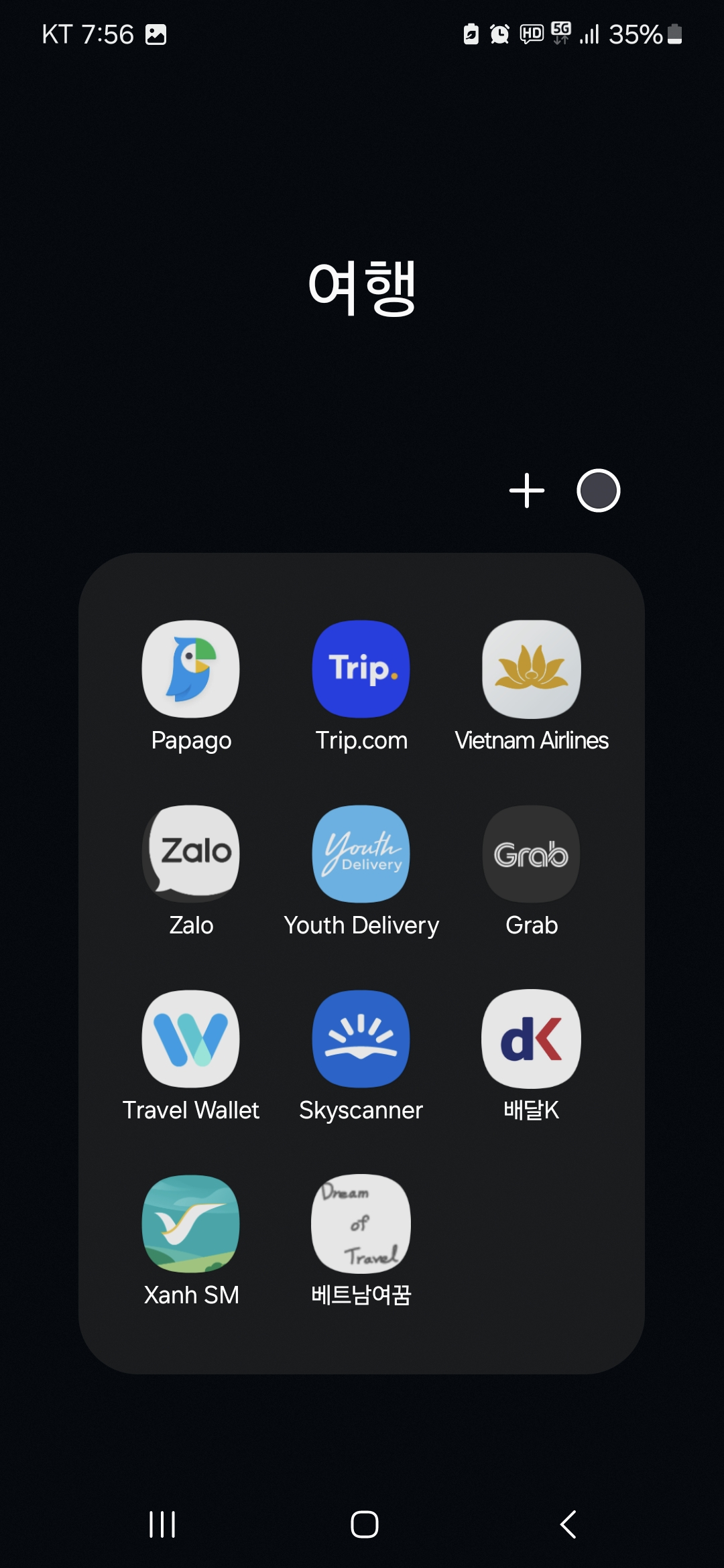Launch Trip.com
The image size is (724, 1568).
(361, 669)
